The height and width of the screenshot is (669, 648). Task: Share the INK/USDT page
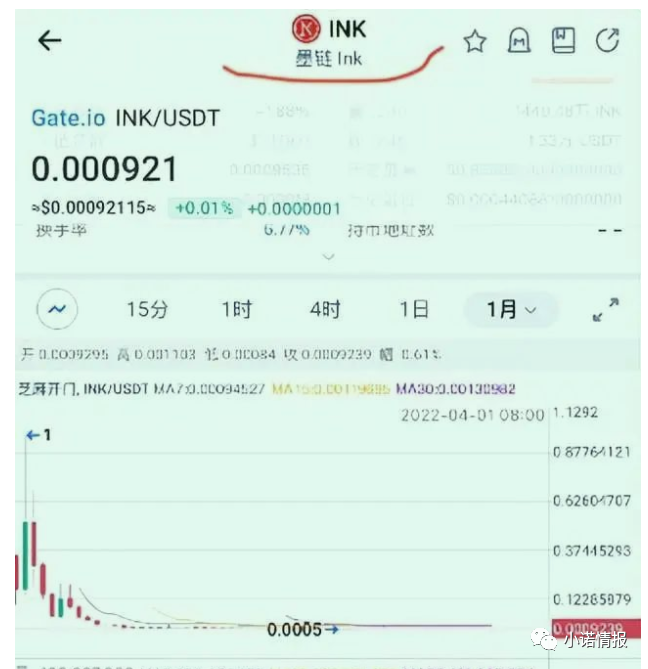point(607,40)
